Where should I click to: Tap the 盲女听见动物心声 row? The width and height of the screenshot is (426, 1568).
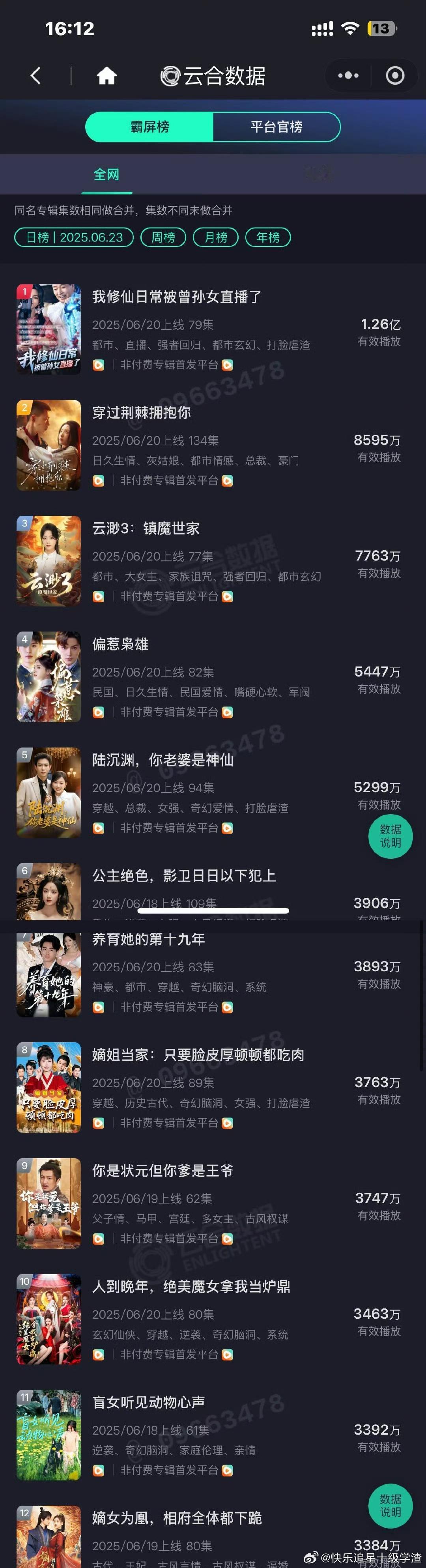coord(148,1402)
